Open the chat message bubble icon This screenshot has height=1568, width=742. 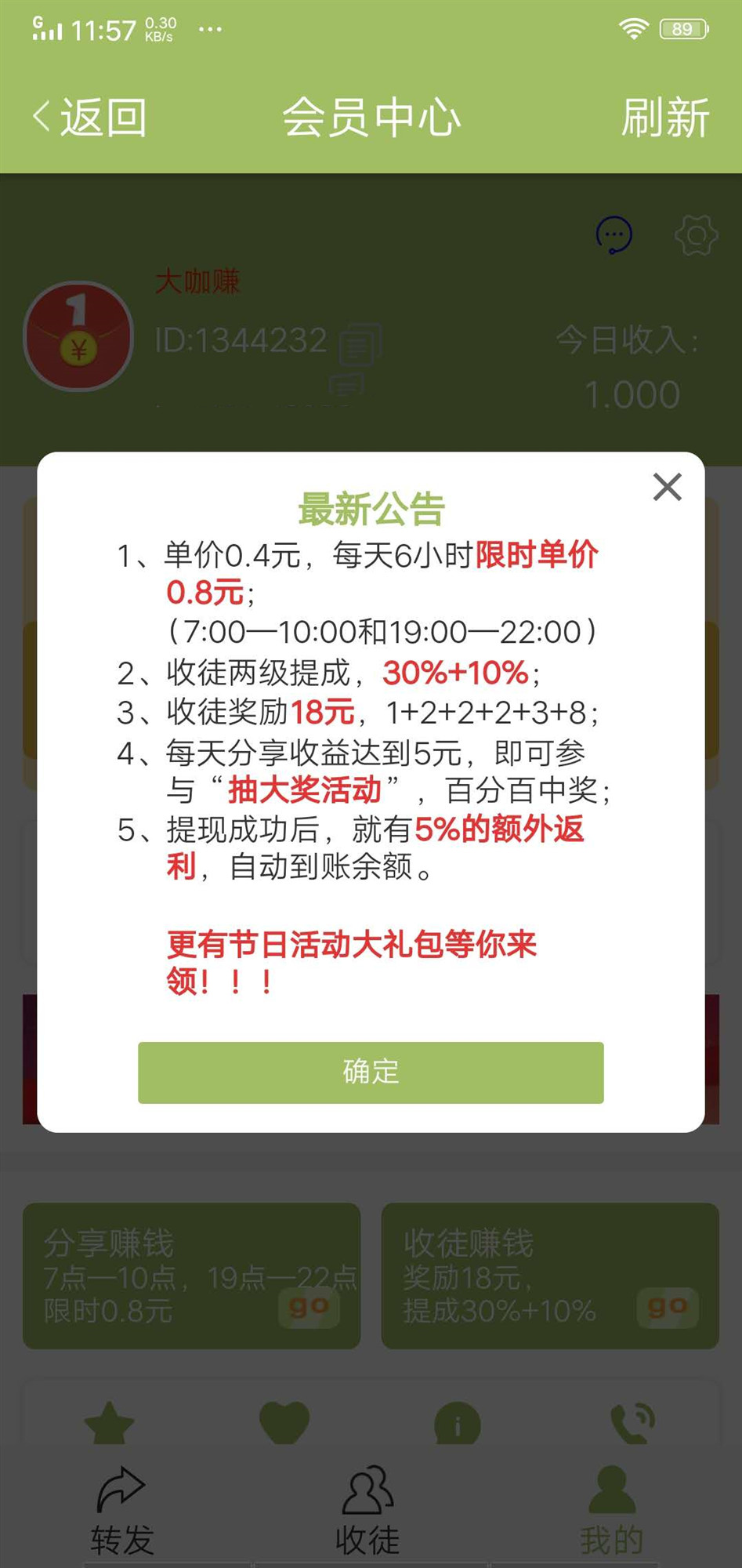614,234
